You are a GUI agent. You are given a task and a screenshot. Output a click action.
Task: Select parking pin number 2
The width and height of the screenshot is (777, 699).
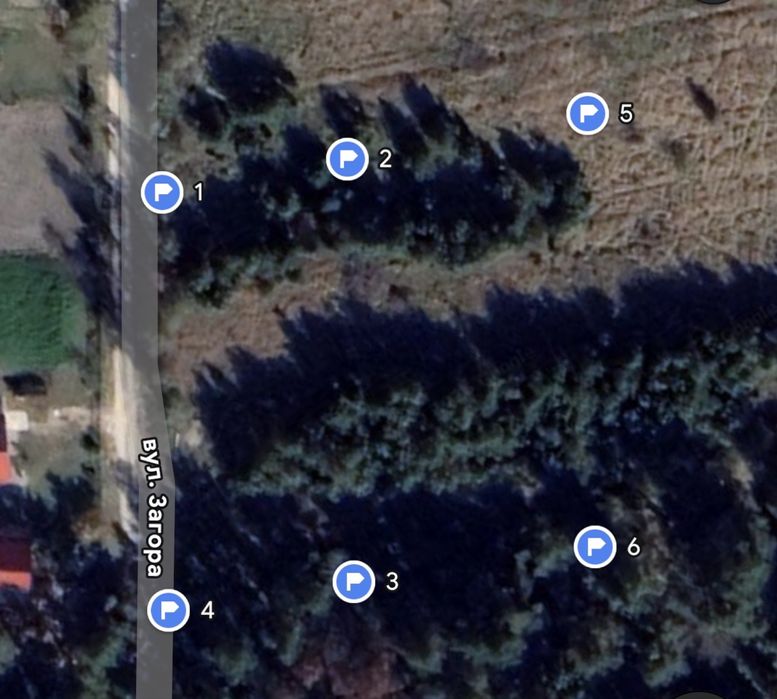tap(348, 159)
